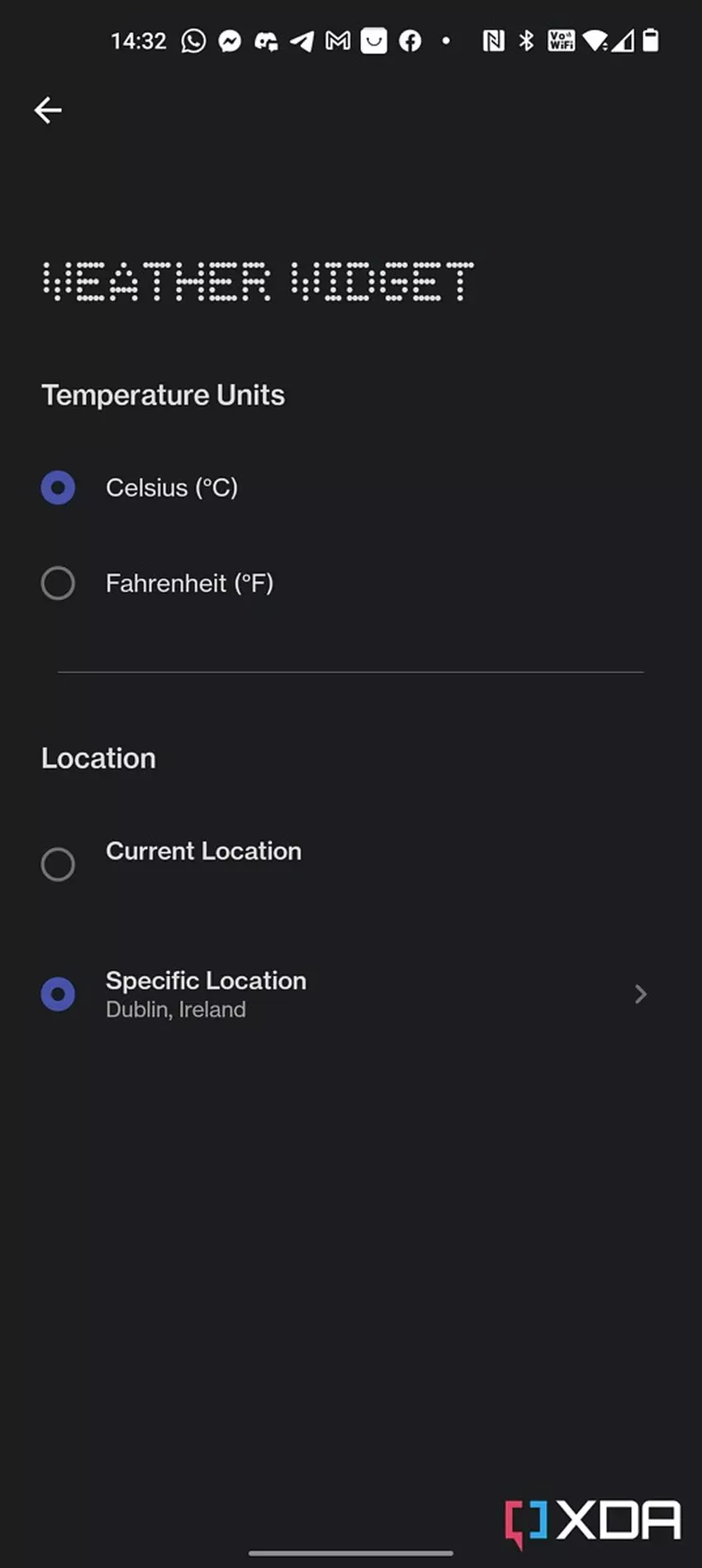
Task: Choose Current Location for the widget
Action: 58,864
